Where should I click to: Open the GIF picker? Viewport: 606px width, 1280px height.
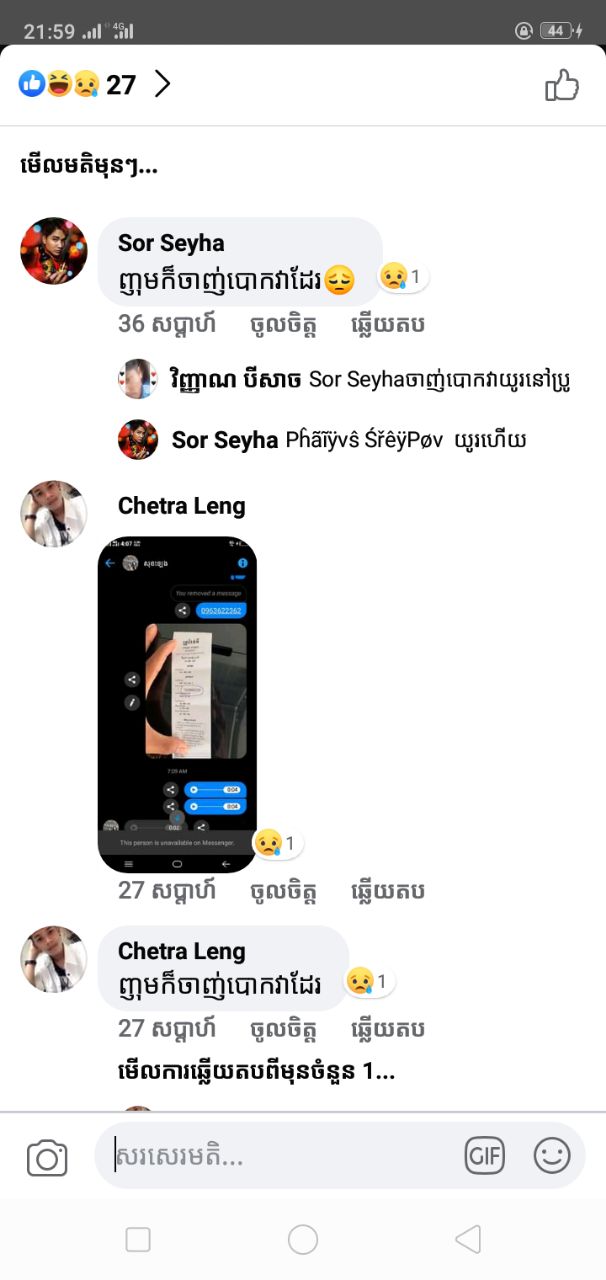485,1157
